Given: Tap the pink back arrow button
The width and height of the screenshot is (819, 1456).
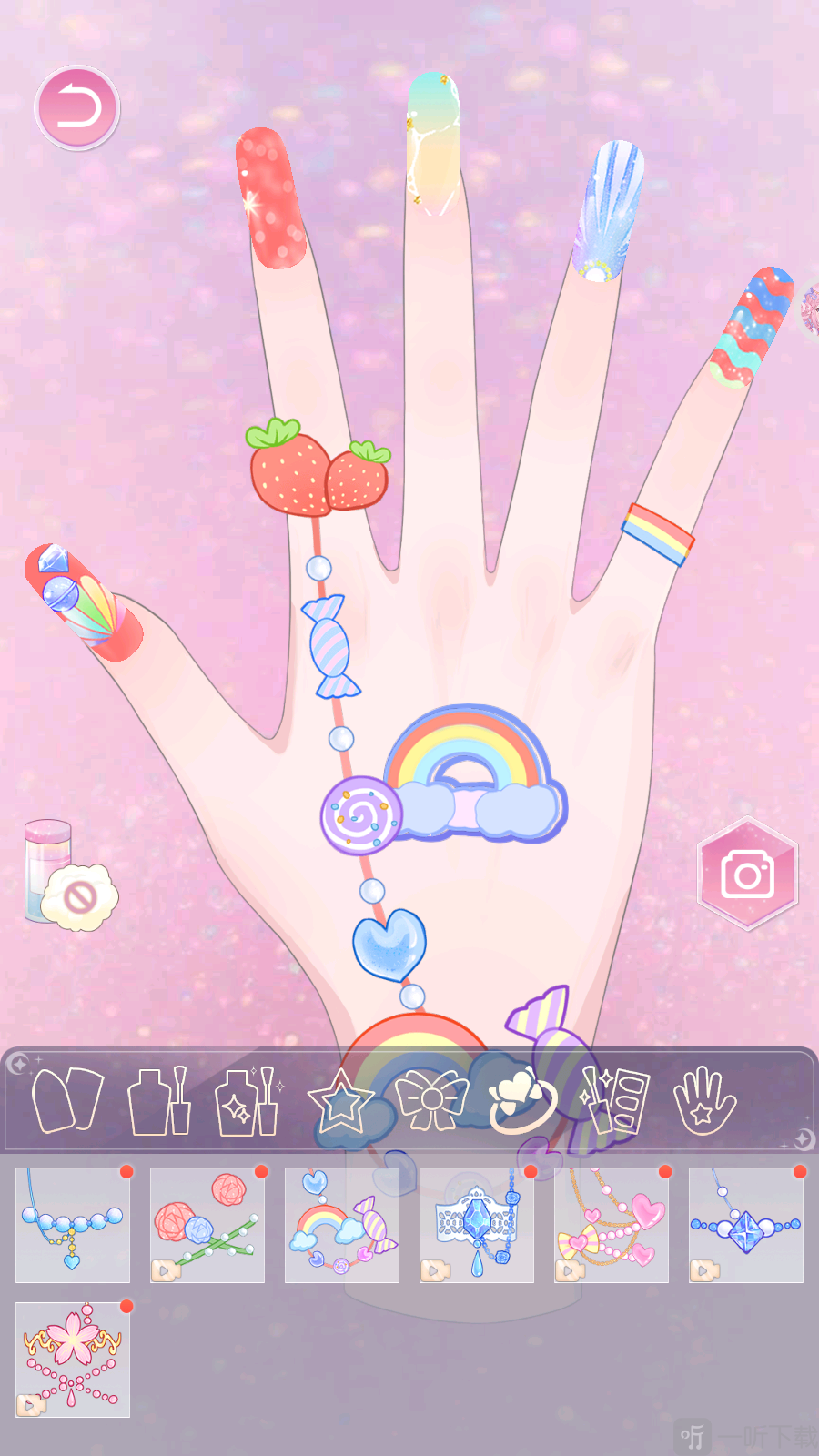Looking at the screenshot, I should pos(77,107).
